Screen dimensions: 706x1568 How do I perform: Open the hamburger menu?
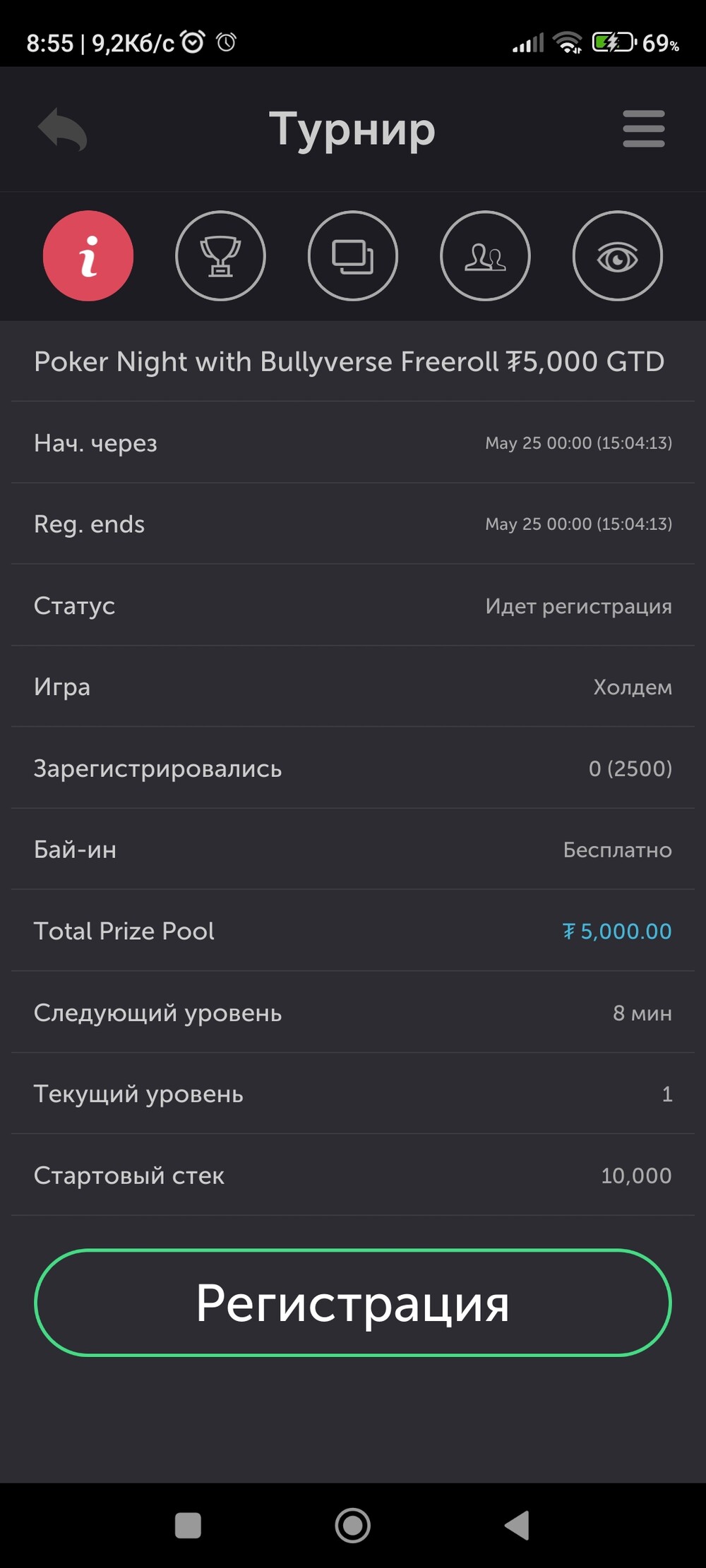pos(643,128)
